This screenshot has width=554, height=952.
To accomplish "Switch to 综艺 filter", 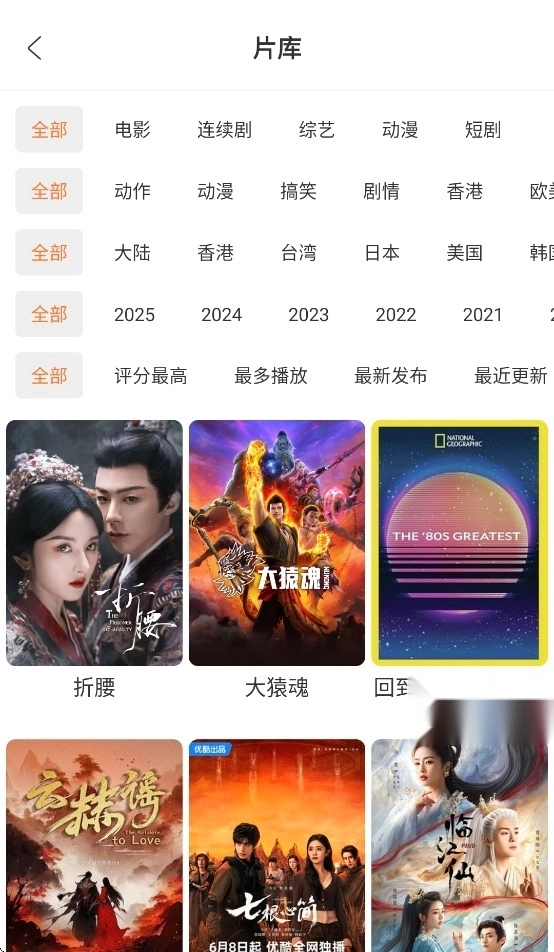I will pos(316,129).
